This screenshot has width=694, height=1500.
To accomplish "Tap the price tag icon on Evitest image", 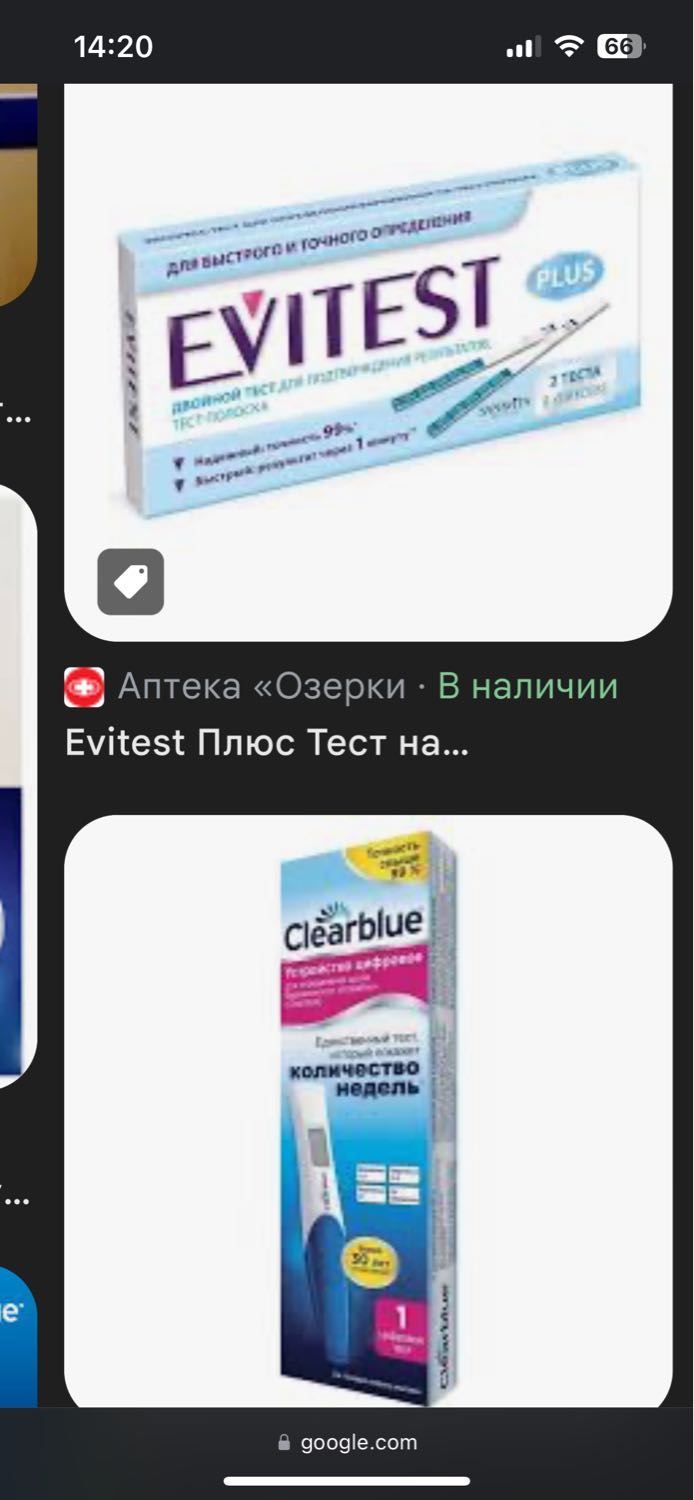I will tap(130, 582).
